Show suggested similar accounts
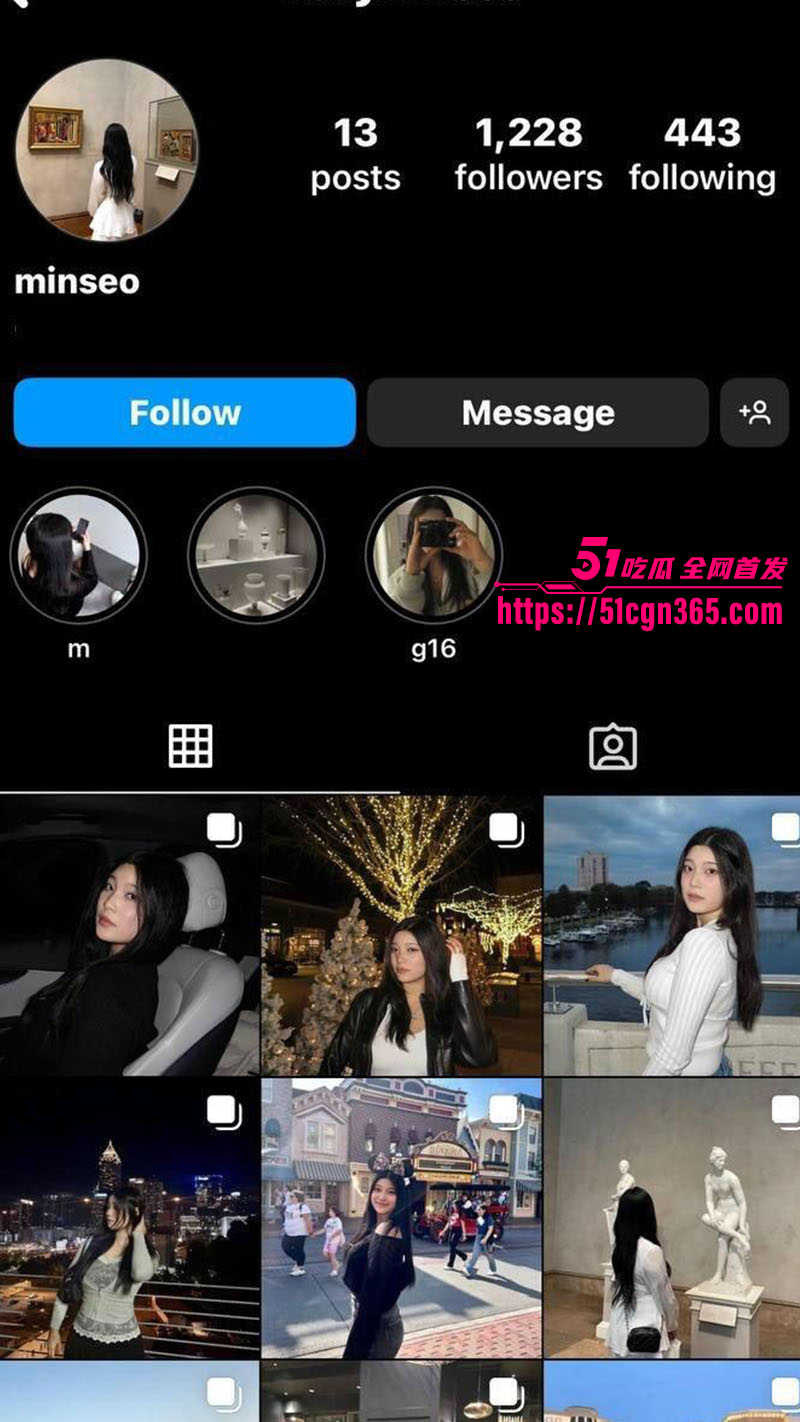The width and height of the screenshot is (800, 1422). (754, 412)
